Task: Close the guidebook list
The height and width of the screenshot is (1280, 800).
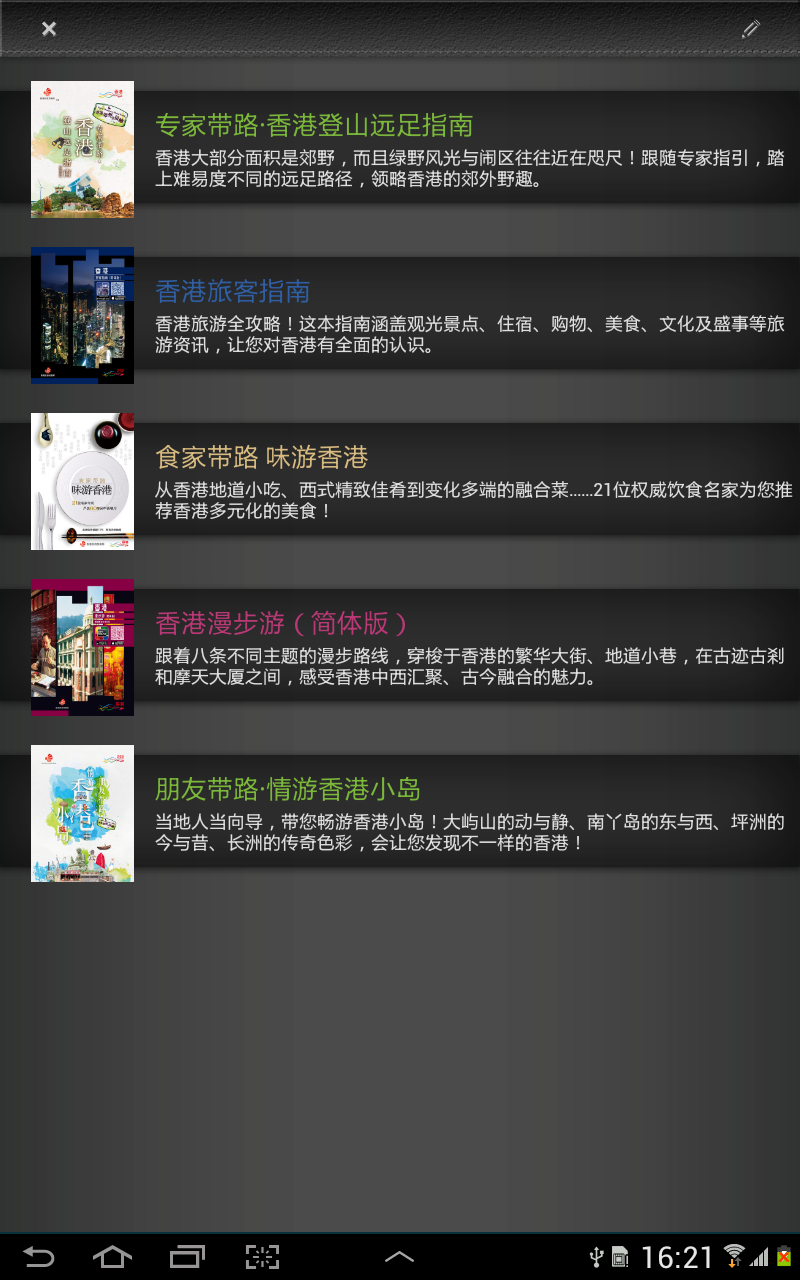Action: point(49,29)
